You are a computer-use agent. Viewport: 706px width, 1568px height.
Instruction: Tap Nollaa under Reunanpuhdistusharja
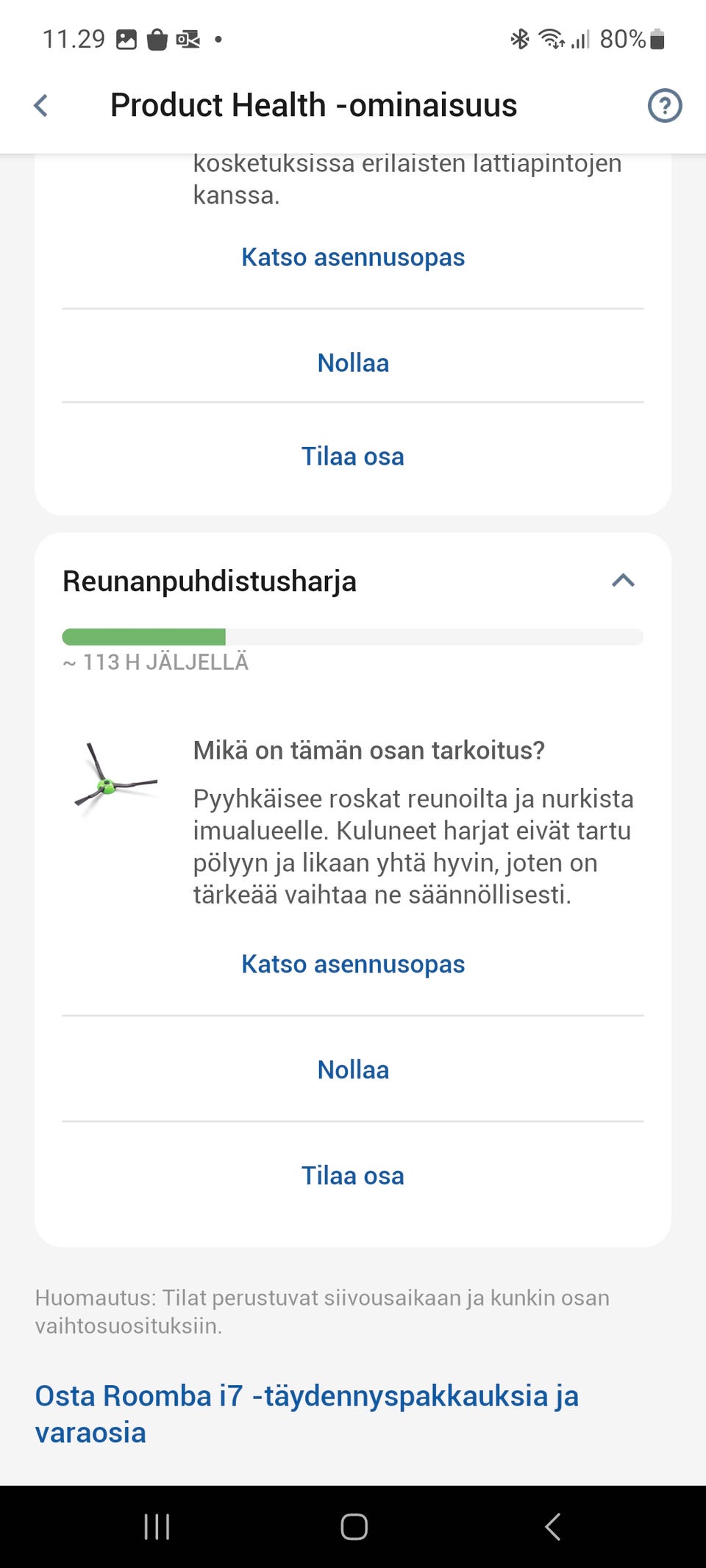(353, 1070)
